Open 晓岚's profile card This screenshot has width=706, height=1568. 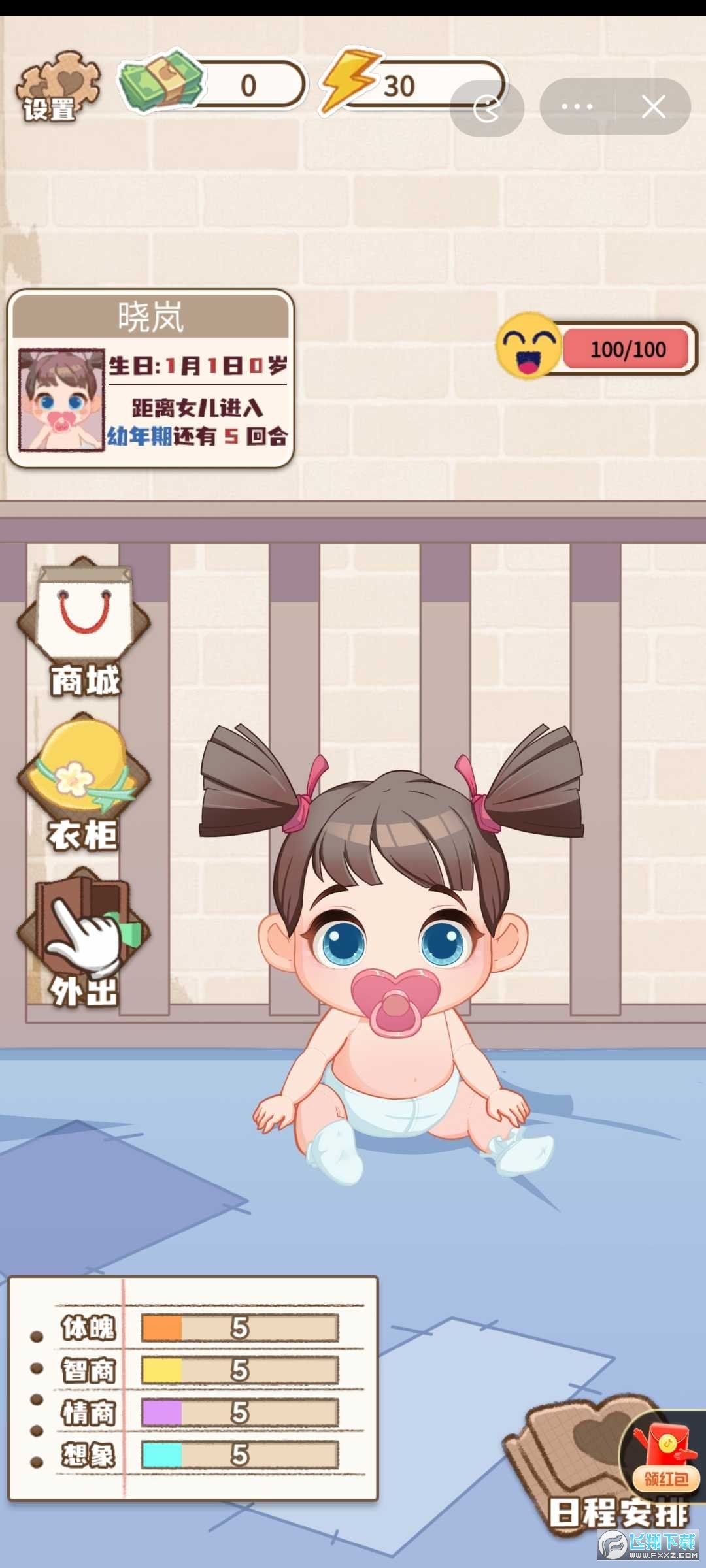[x=150, y=378]
